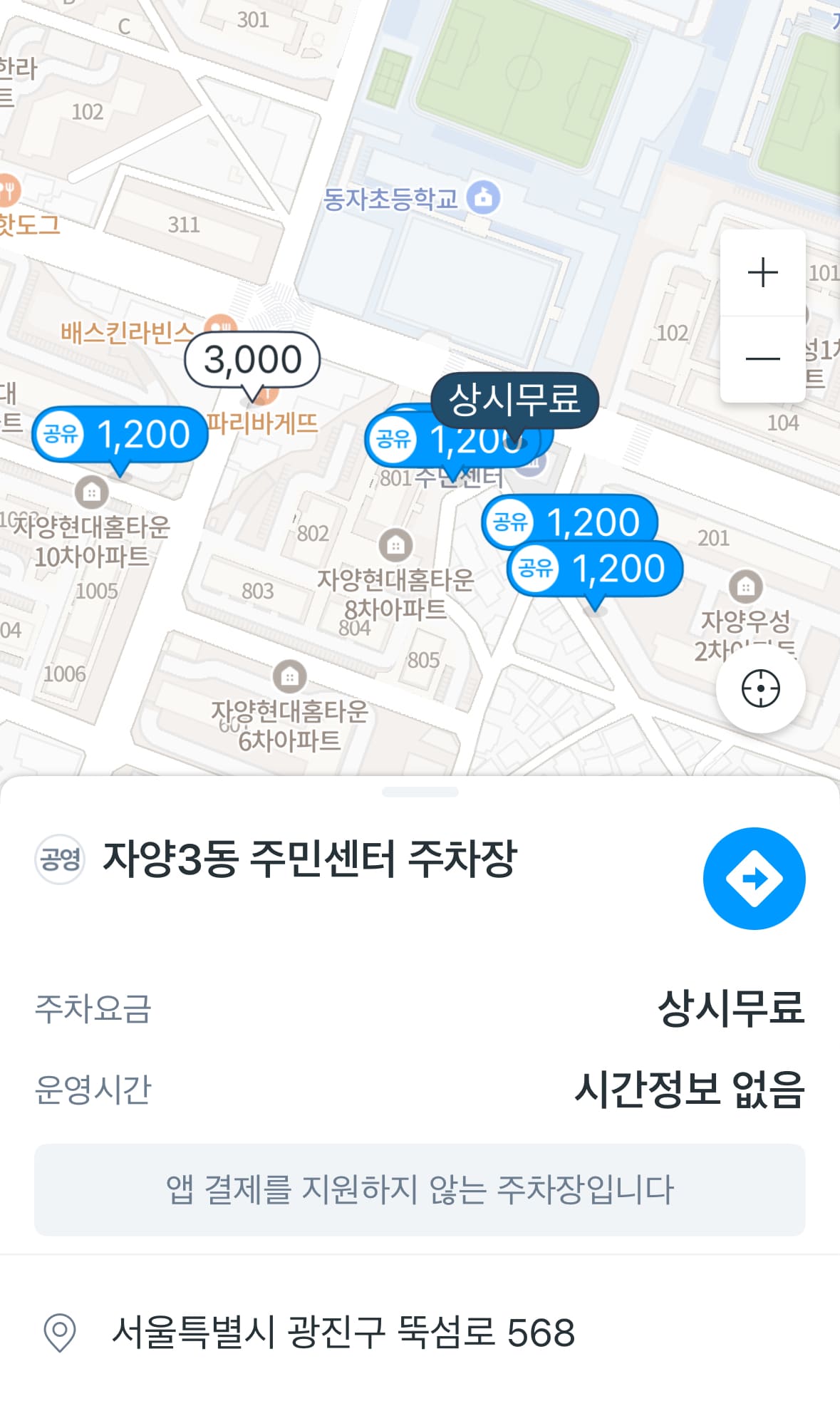Tap the bottom sheet drag handle to expand
The width and height of the screenshot is (840, 1411).
pyautogui.click(x=420, y=790)
